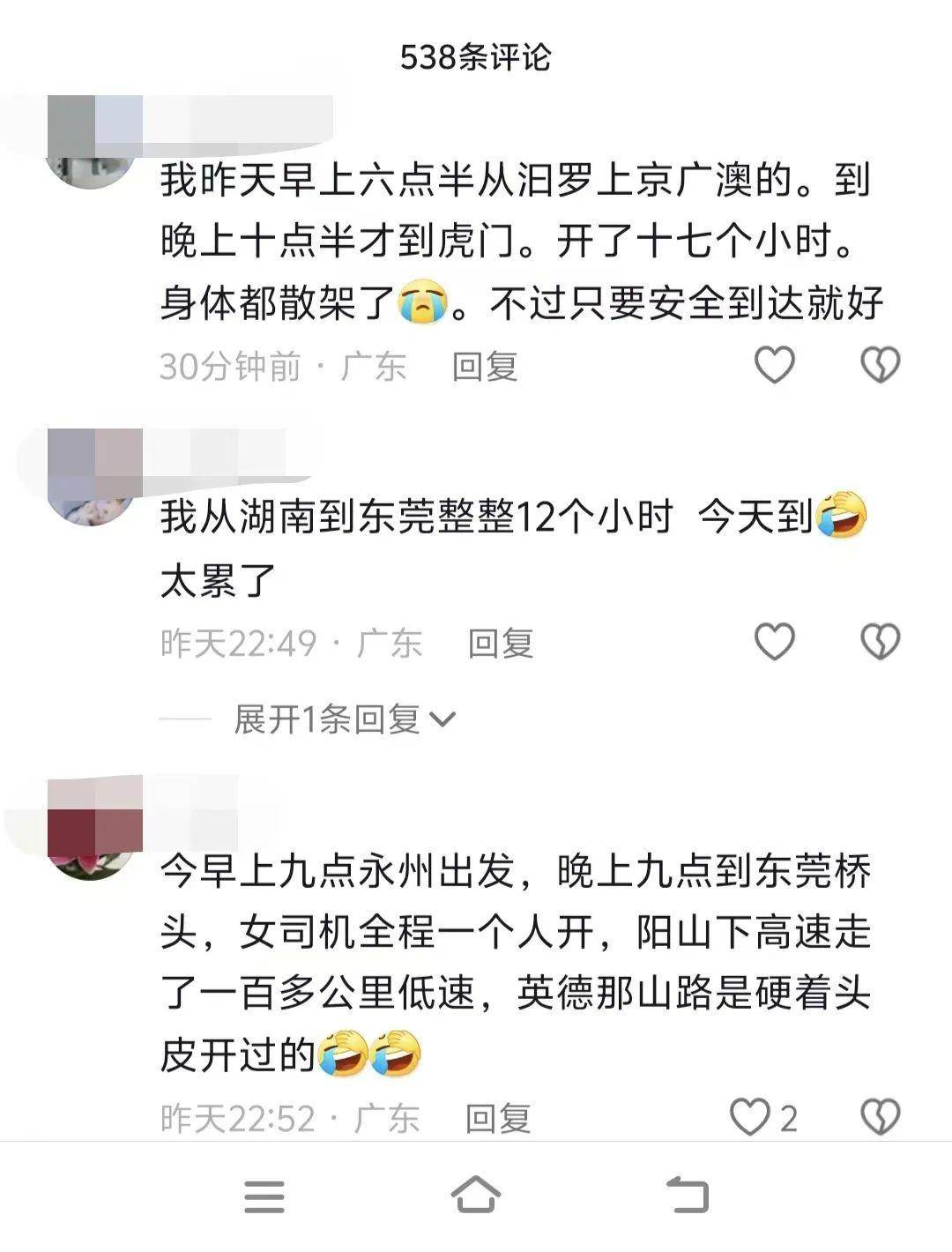This screenshot has width=952, height=1252.
Task: Tap the broken-heart icon on the Yongzhou comment
Action: coord(879,1114)
